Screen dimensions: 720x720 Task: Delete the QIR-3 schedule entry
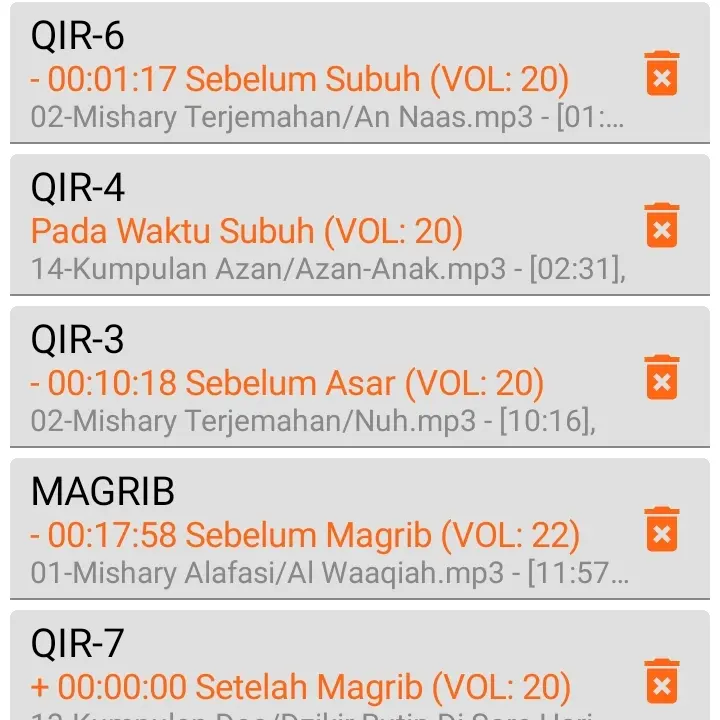tap(661, 378)
